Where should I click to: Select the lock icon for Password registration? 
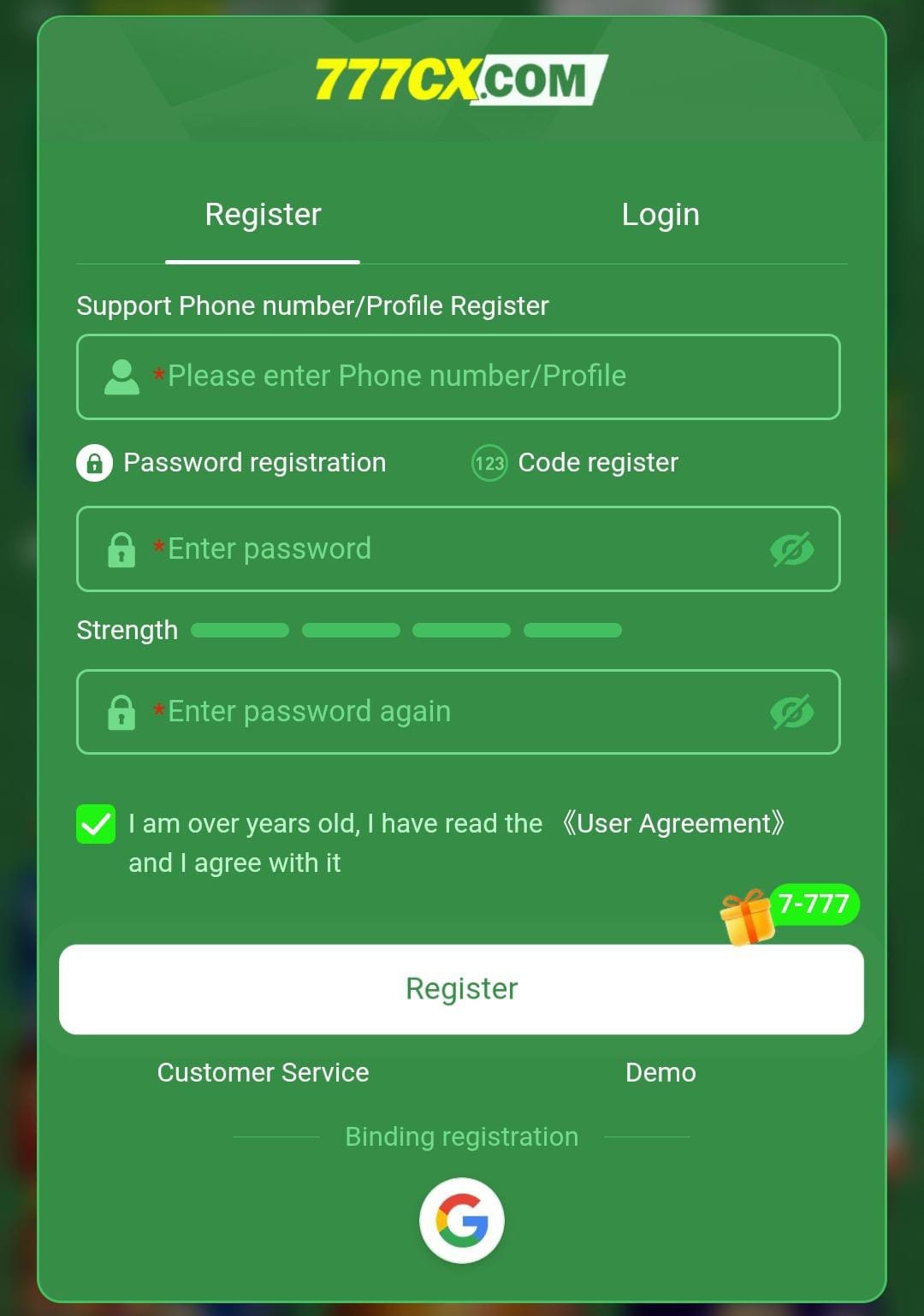click(95, 462)
